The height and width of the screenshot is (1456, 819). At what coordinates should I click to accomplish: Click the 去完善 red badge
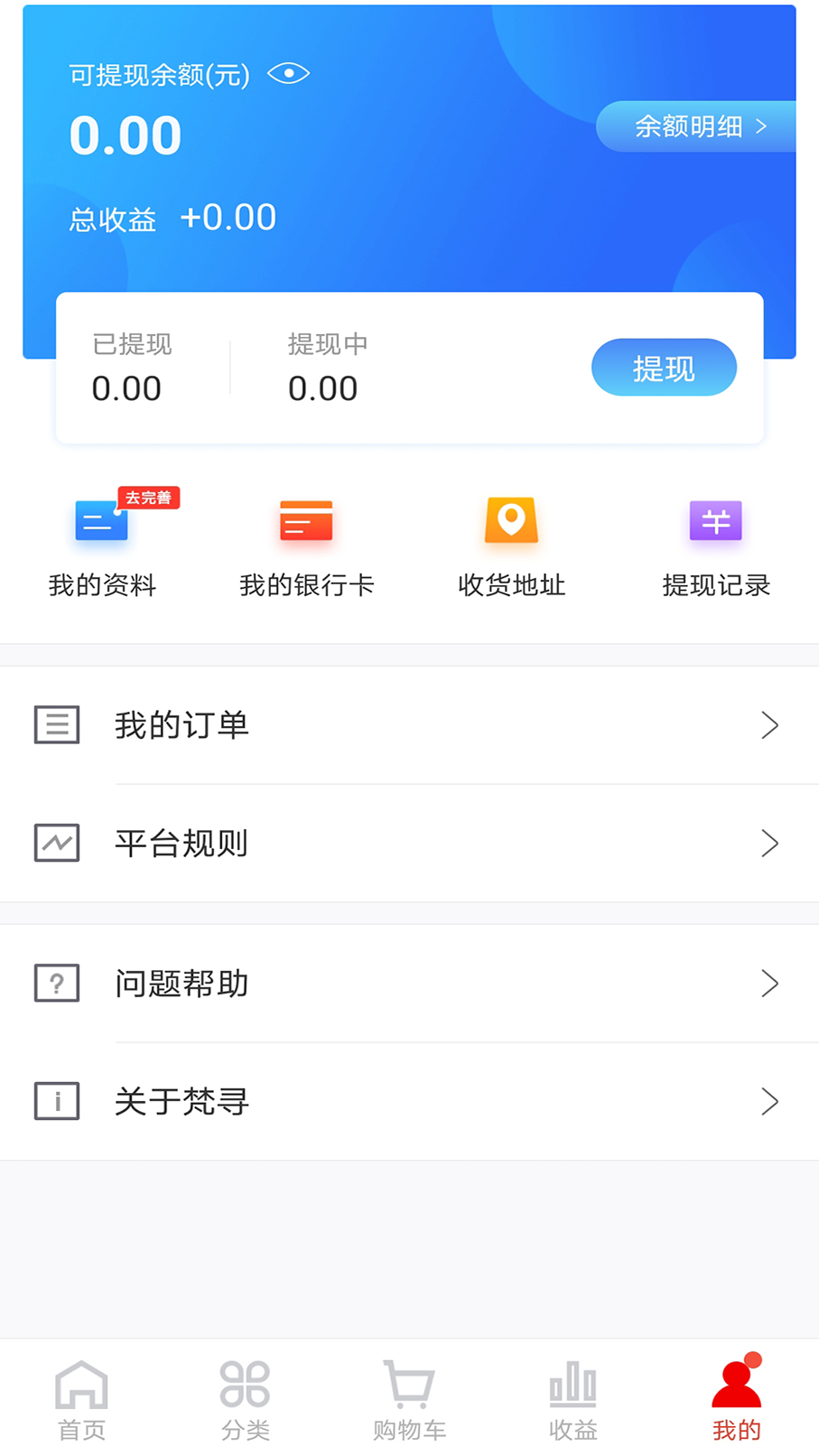point(148,497)
